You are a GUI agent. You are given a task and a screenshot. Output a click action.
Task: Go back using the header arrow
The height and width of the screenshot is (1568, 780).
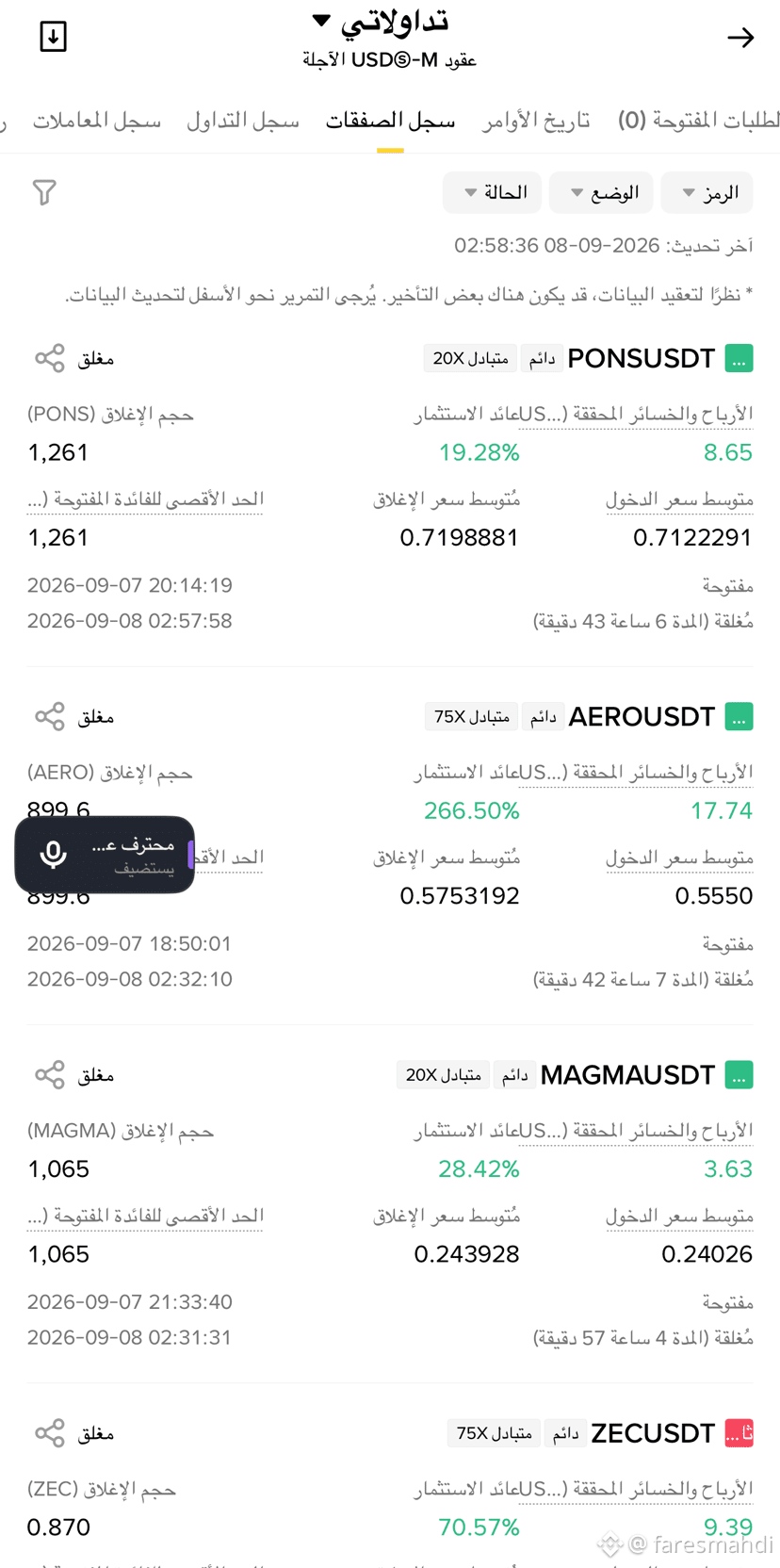(x=740, y=38)
